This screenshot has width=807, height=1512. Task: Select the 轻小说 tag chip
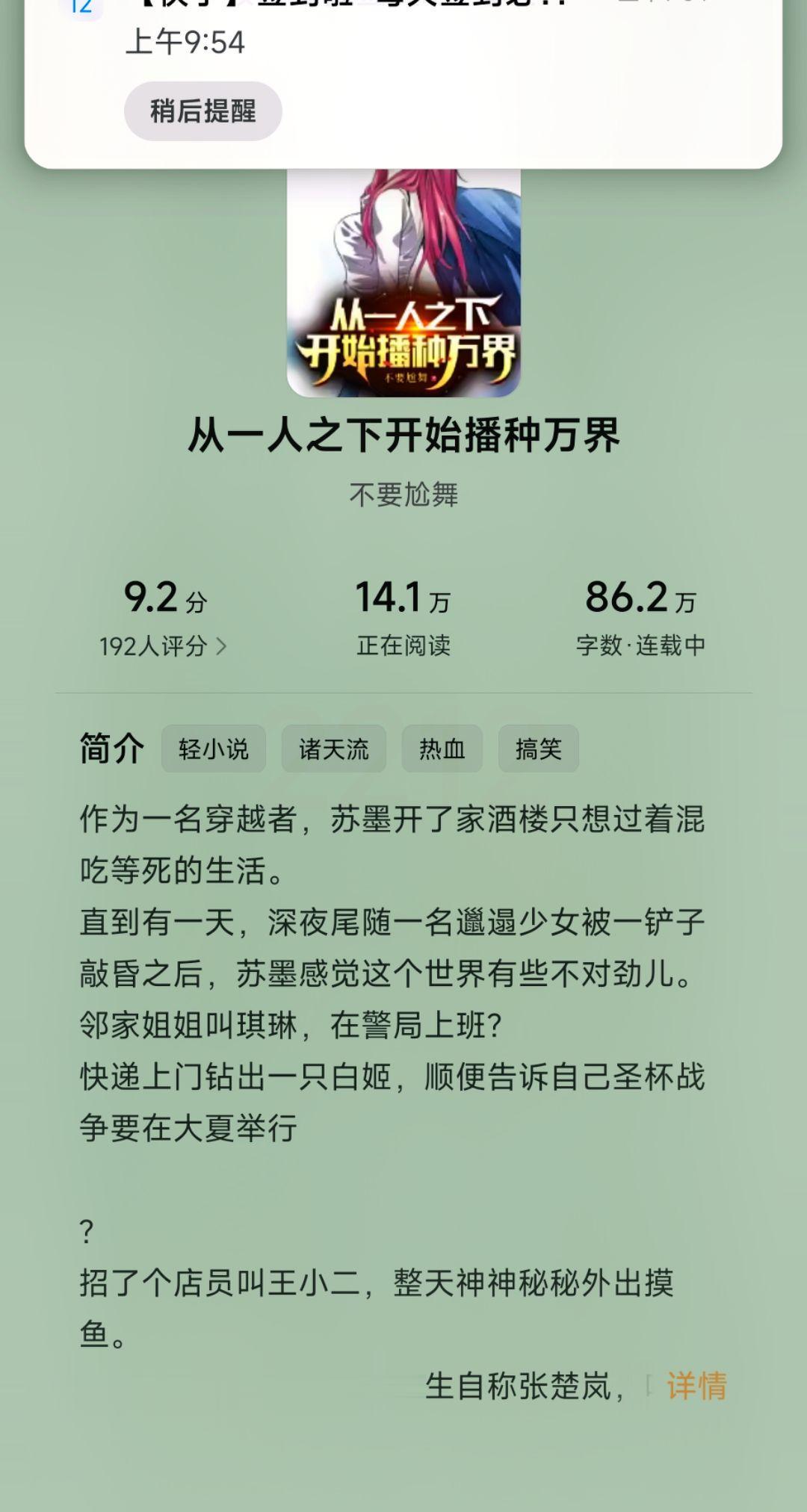[214, 749]
